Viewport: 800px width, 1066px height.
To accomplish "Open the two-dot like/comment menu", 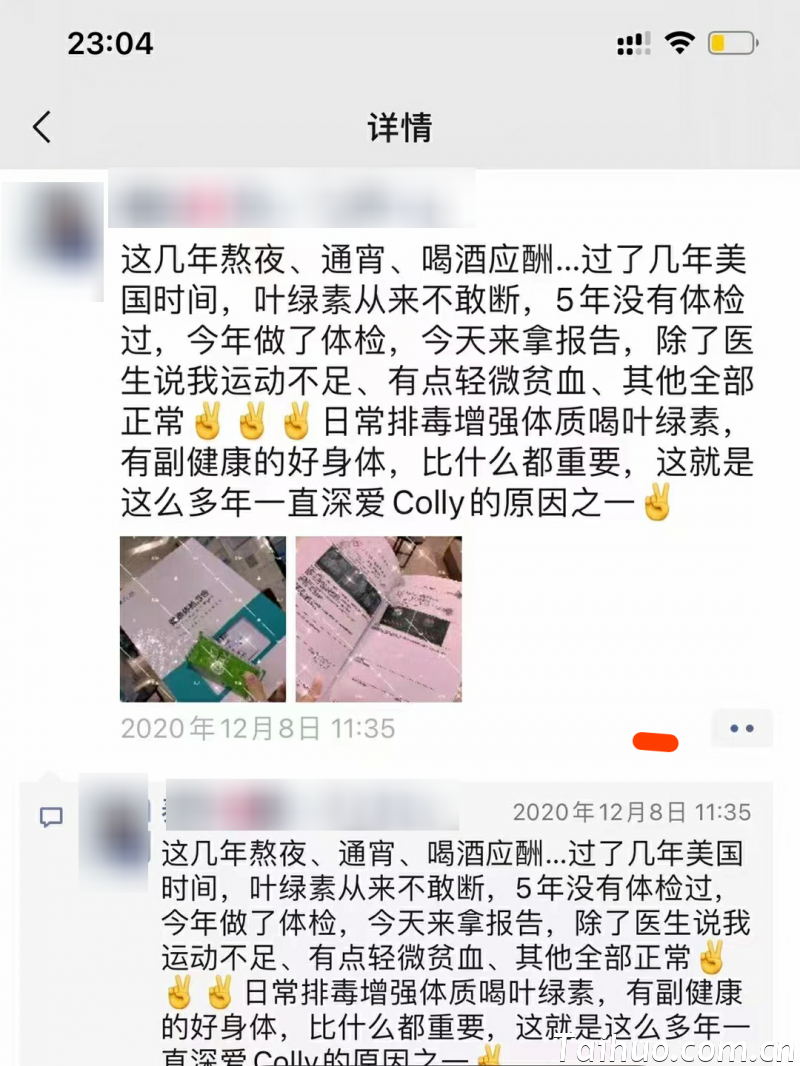I will tap(742, 729).
